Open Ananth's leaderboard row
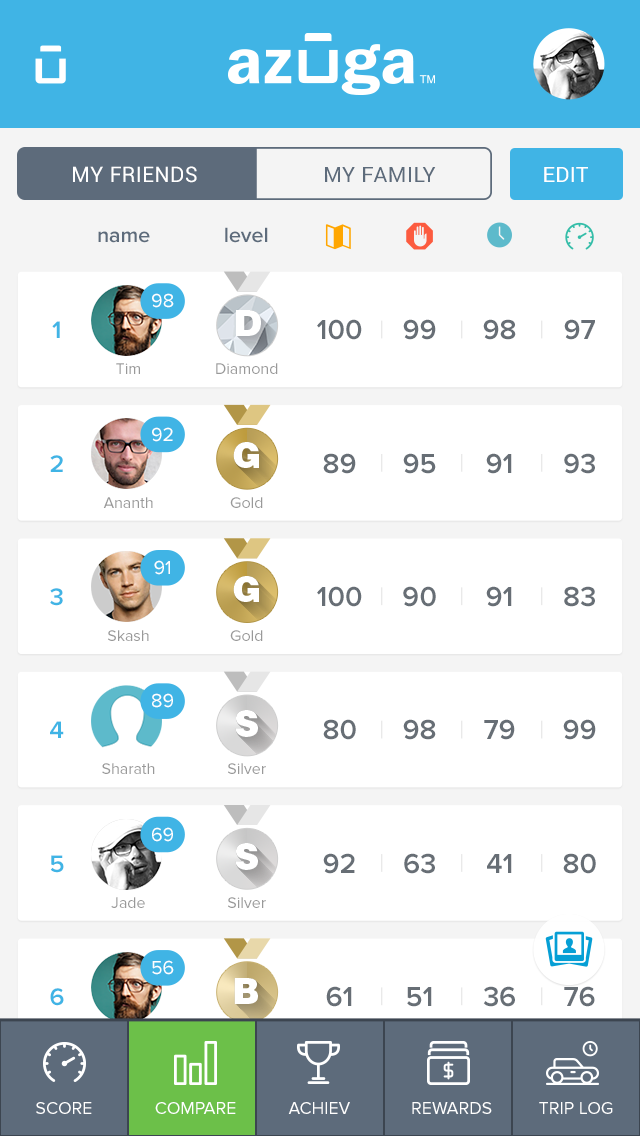The image size is (640, 1136). tap(320, 463)
